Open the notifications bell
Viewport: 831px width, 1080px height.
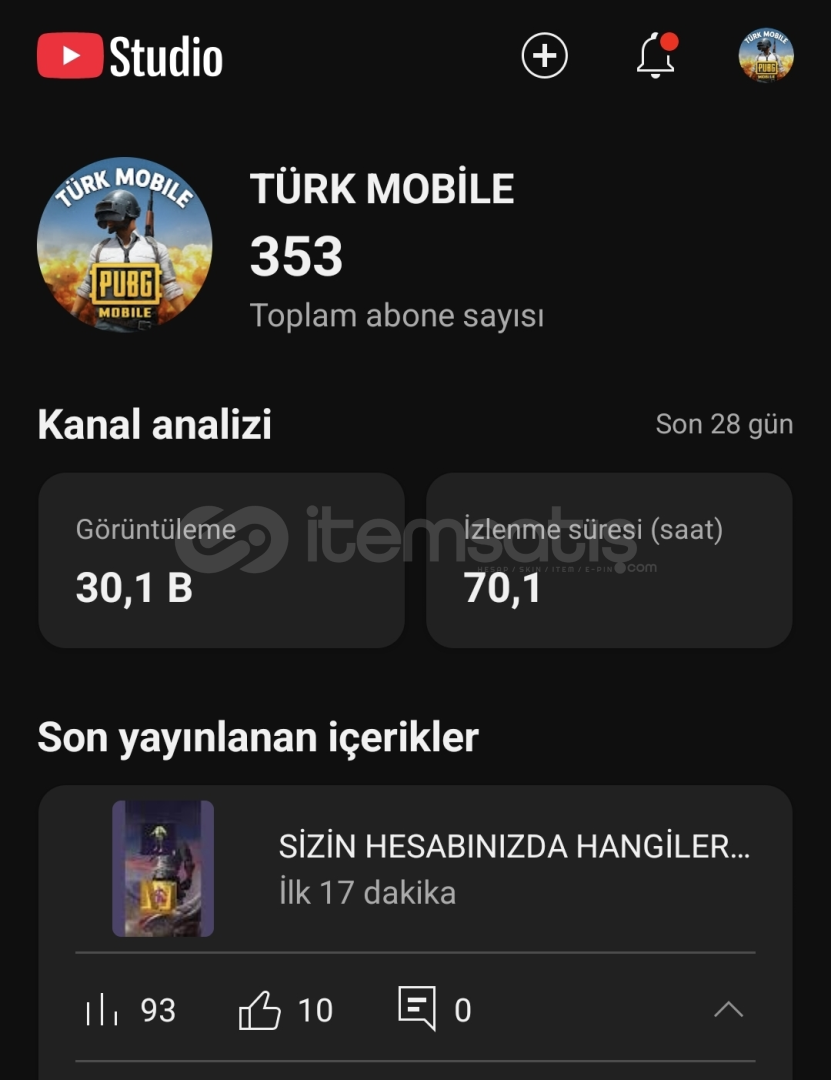(656, 56)
